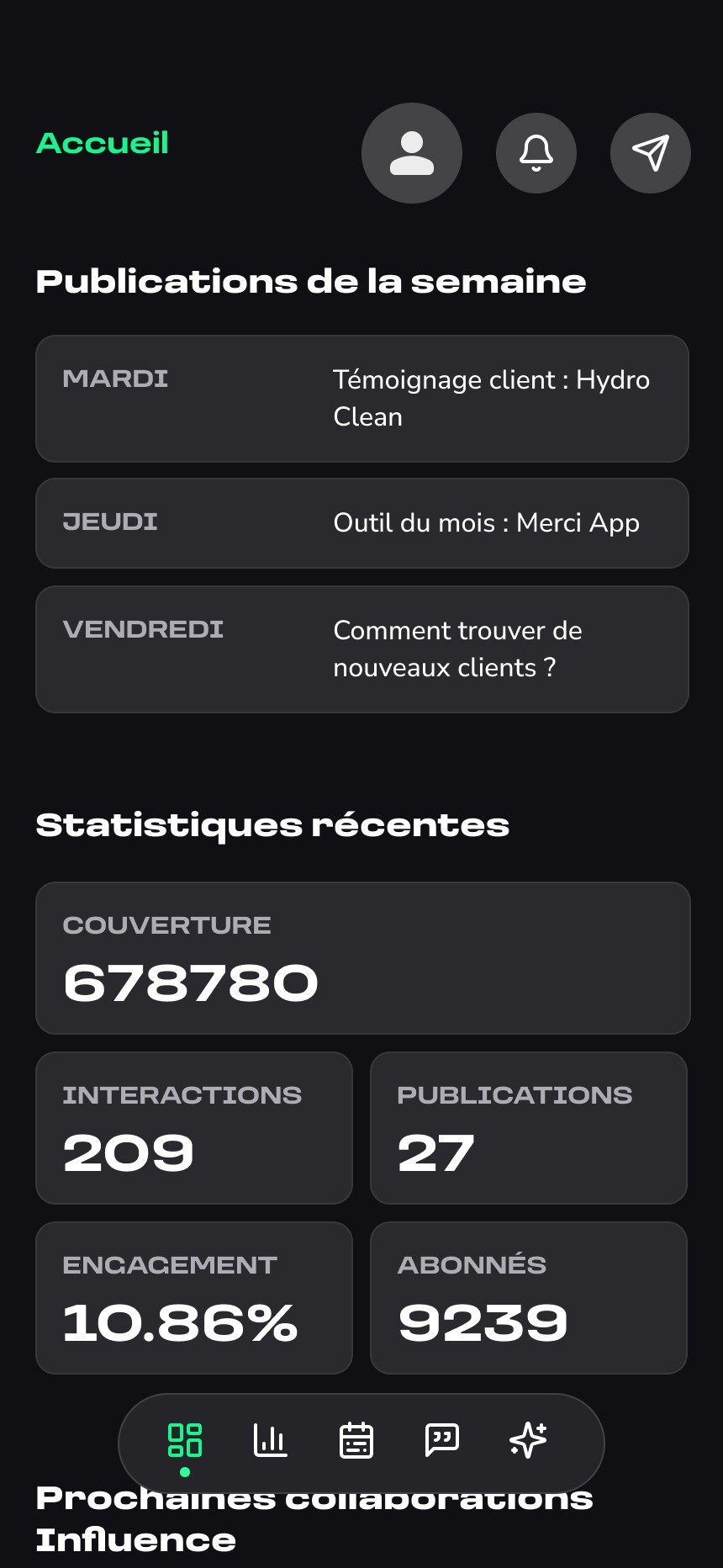Switch to the sparkle star tab
The width and height of the screenshot is (723, 1568).
click(x=528, y=1440)
